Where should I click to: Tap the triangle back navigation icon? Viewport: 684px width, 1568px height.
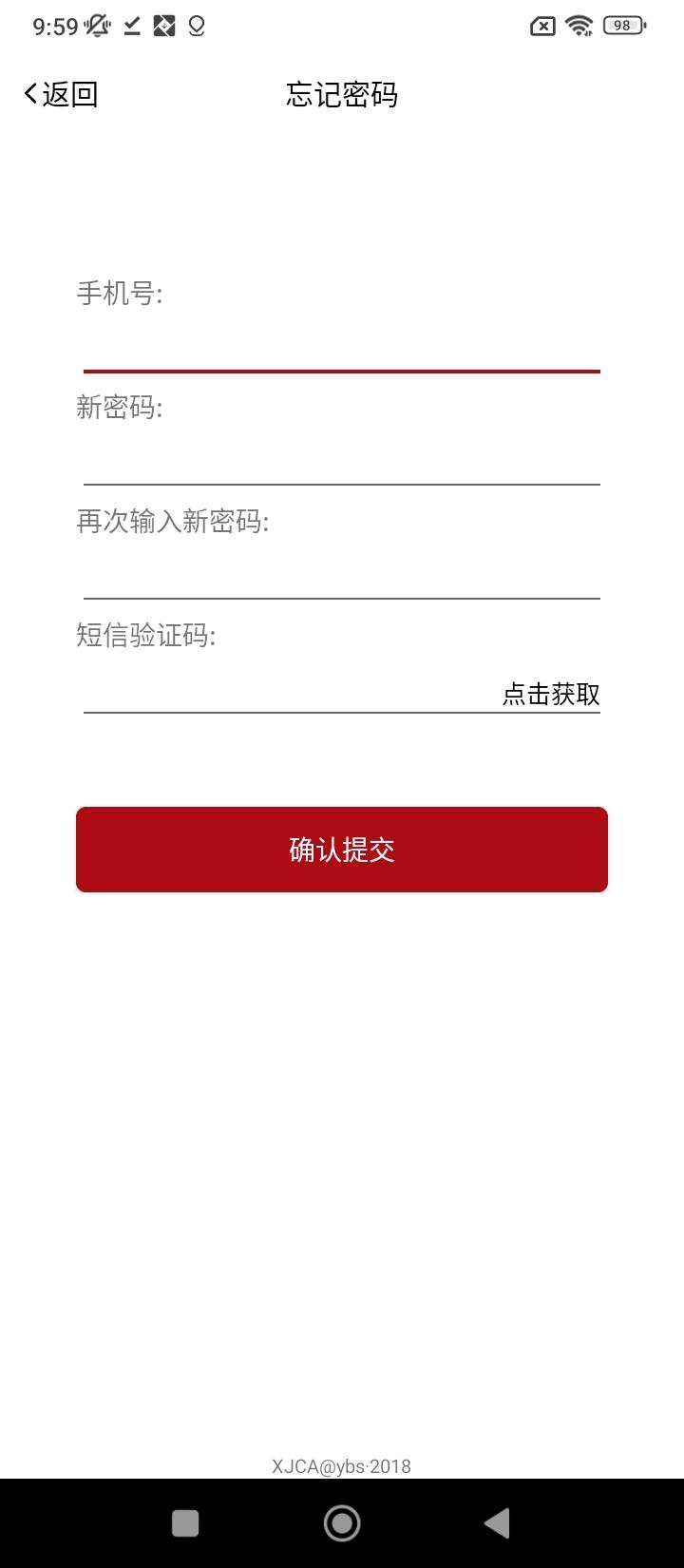pyautogui.click(x=498, y=1521)
